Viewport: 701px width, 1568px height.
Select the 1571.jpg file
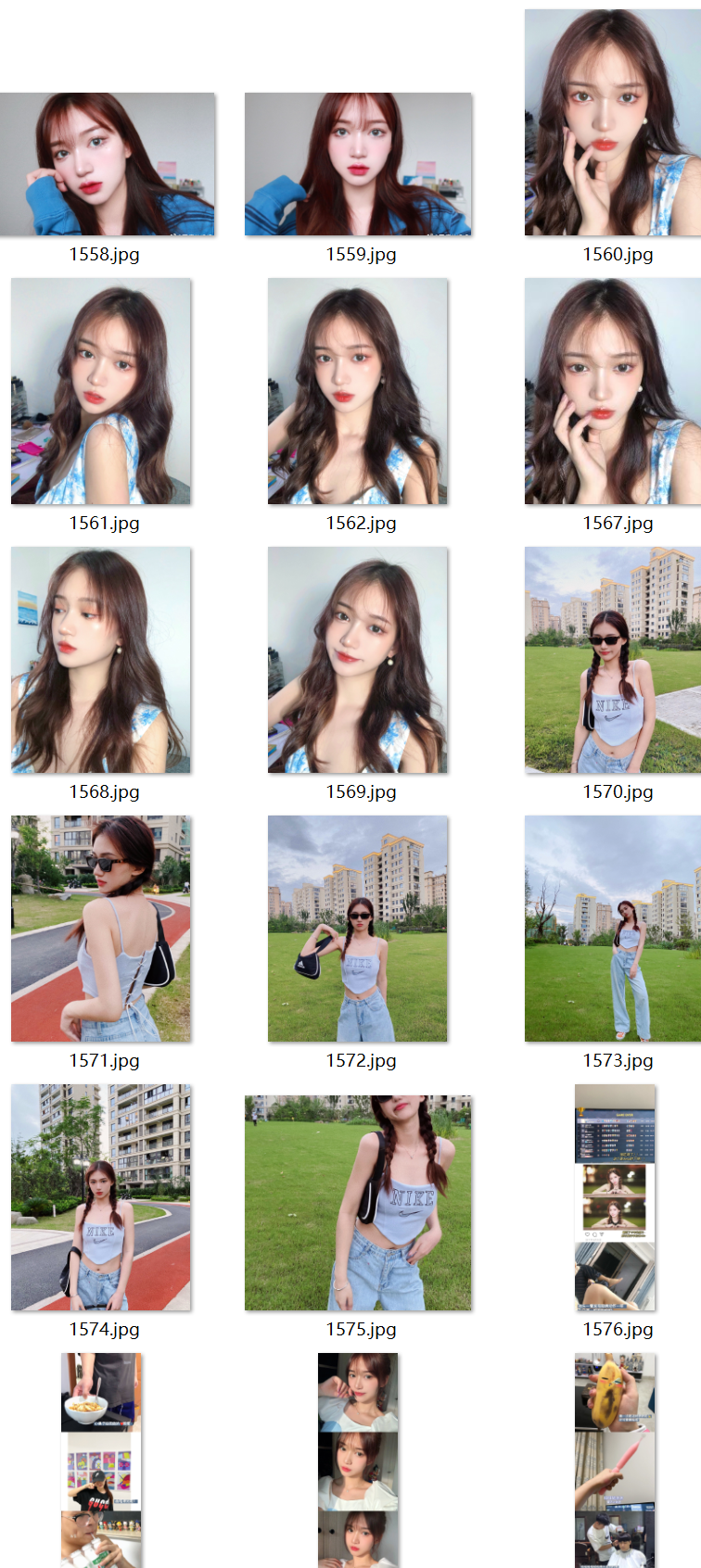(x=101, y=929)
